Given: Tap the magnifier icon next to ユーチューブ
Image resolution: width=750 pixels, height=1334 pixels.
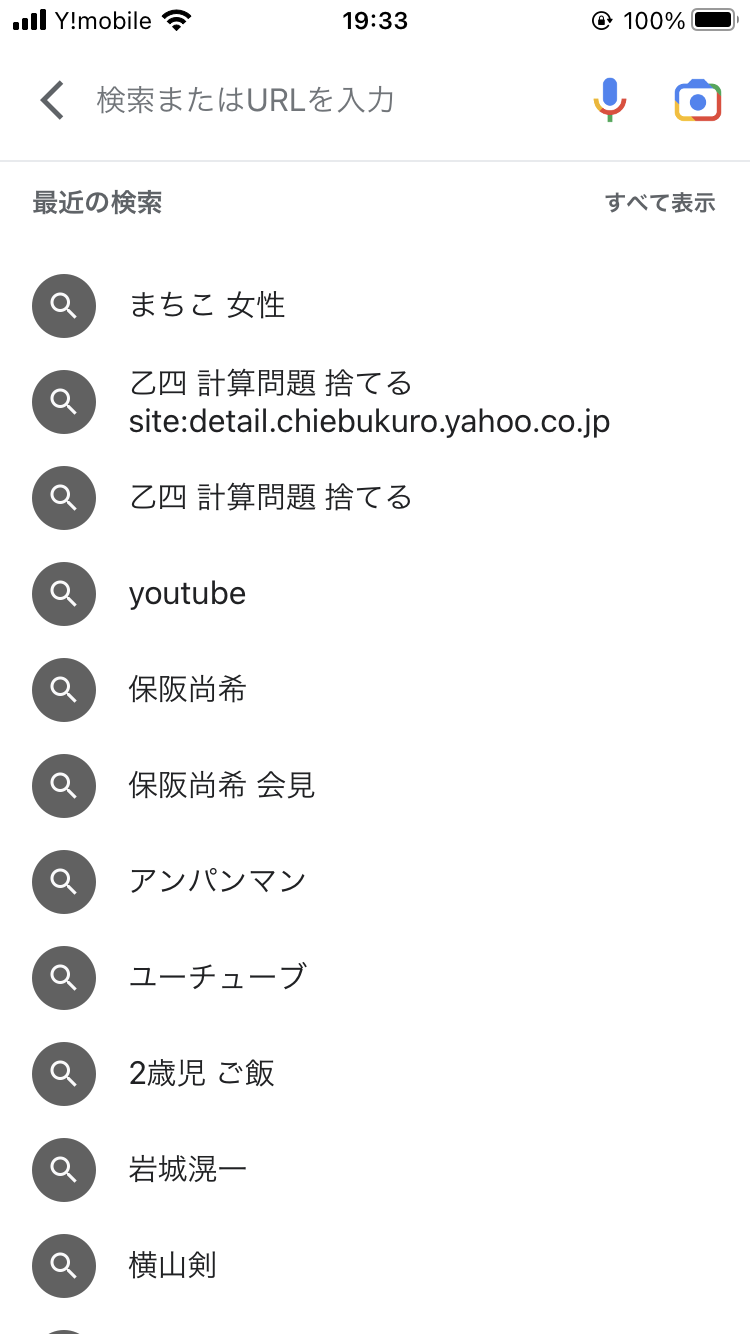Looking at the screenshot, I should (63, 977).
